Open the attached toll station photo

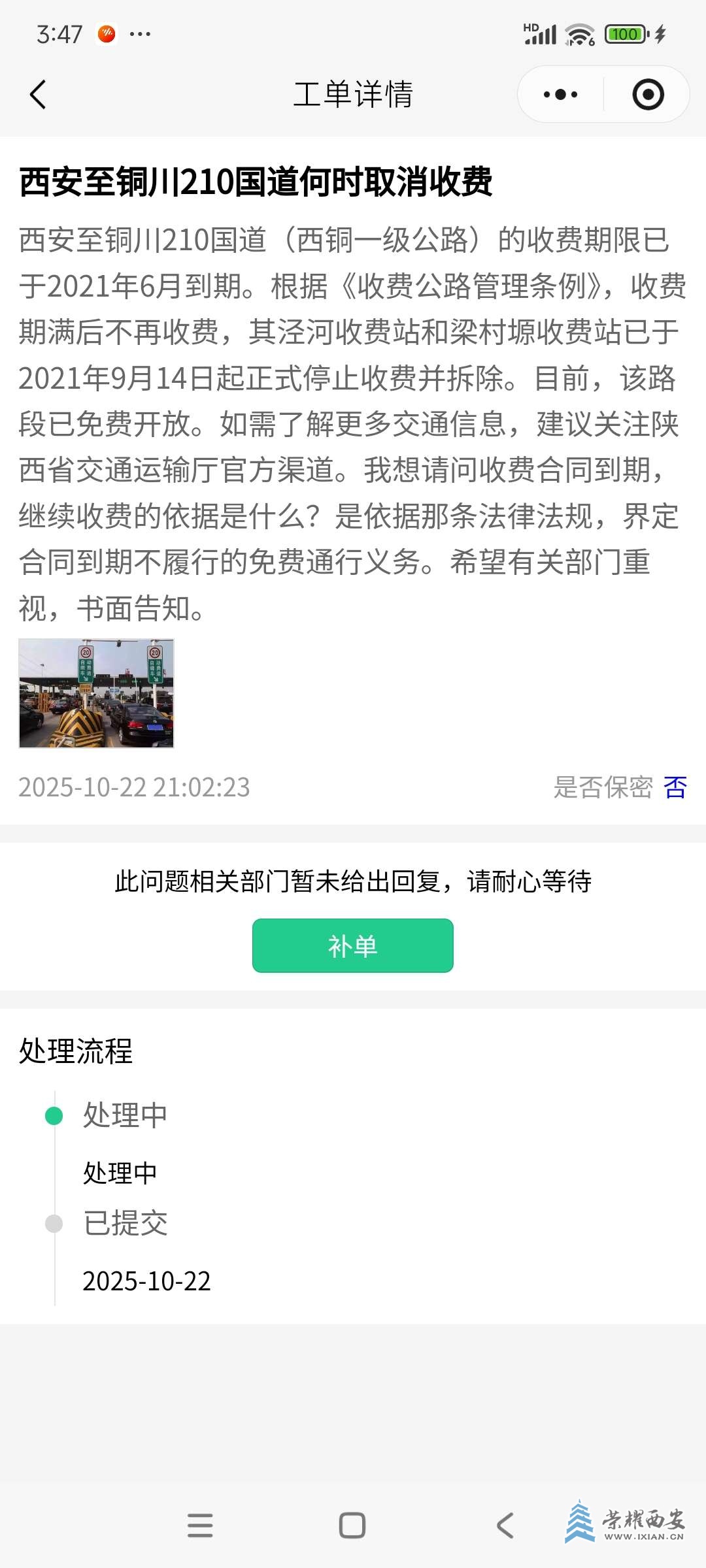96,693
